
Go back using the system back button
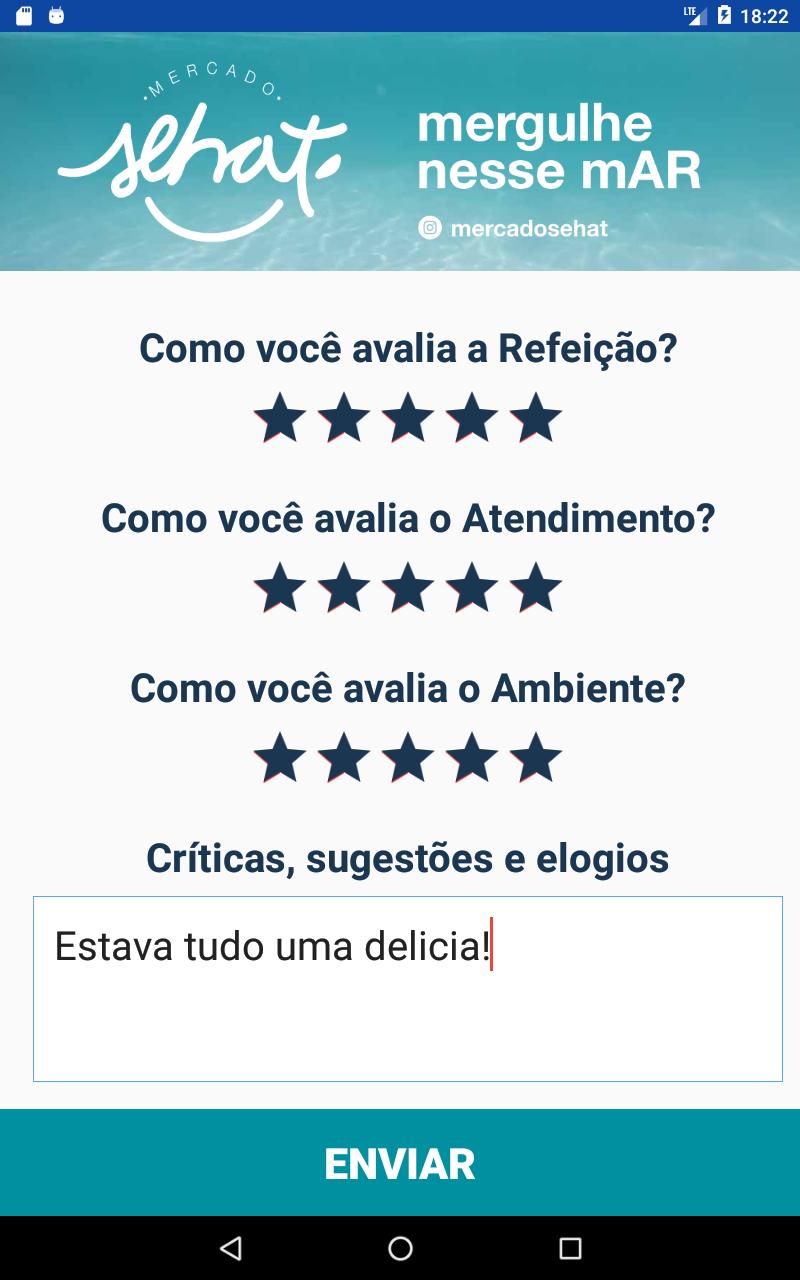[x=231, y=1248]
